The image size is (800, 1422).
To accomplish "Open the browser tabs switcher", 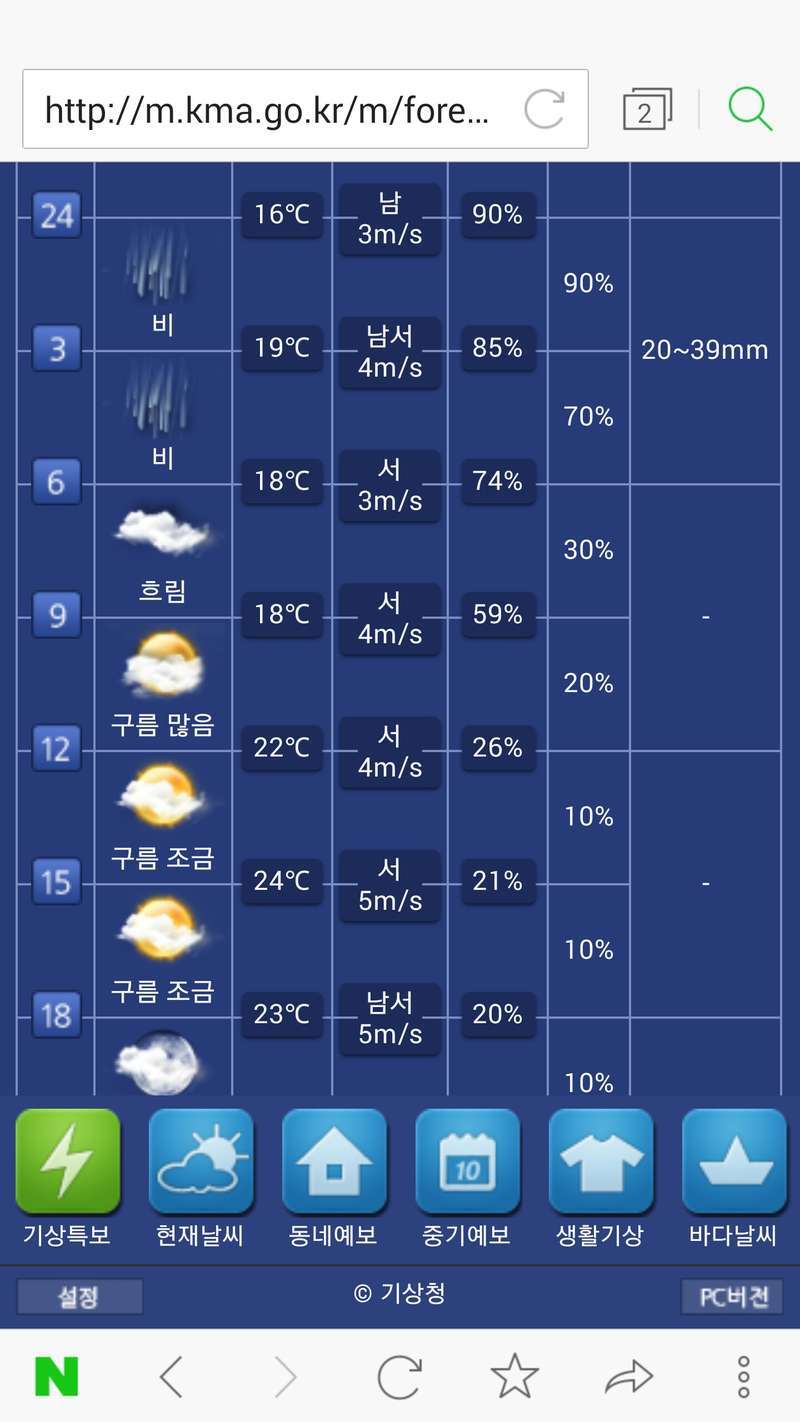I will point(646,110).
